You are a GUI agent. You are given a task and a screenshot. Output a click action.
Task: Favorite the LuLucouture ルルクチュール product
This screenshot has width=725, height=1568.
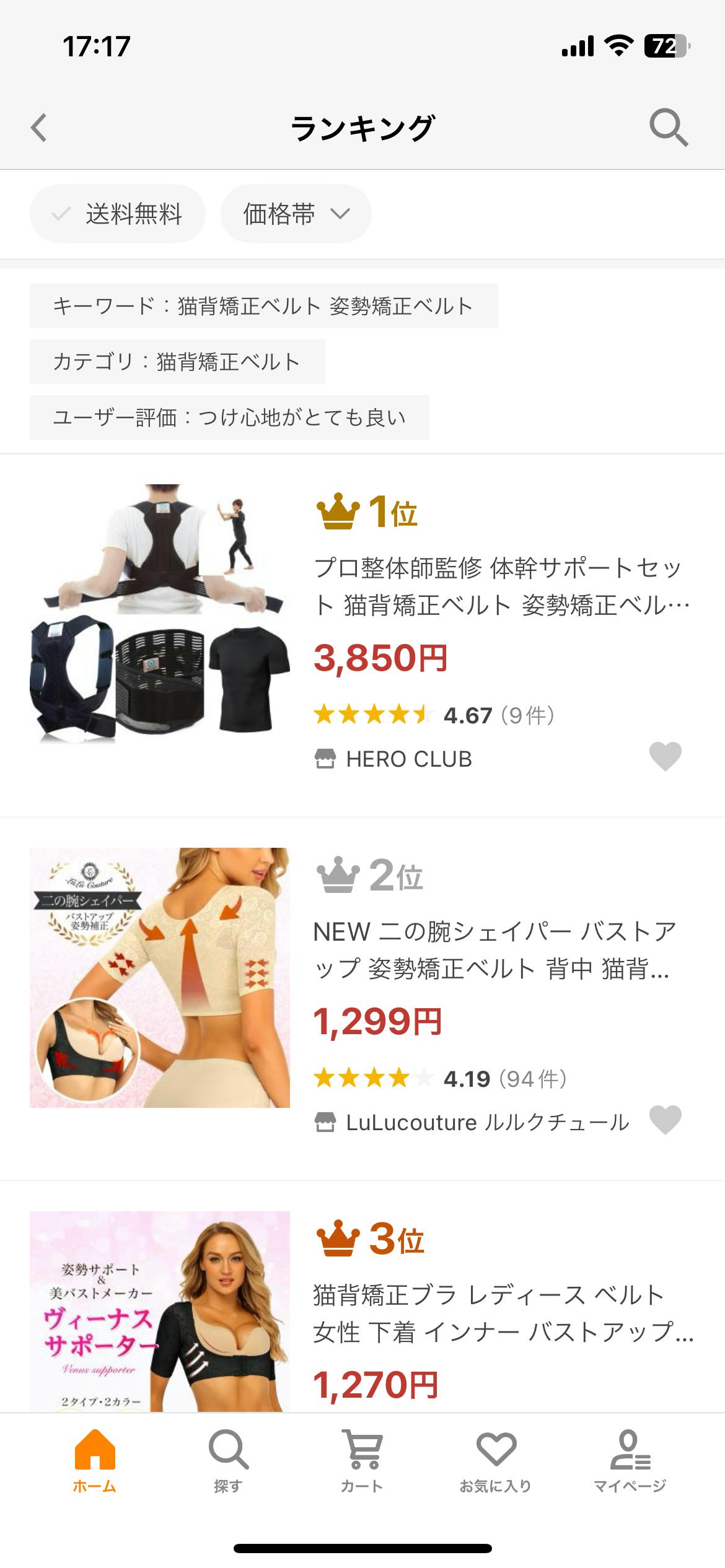665,1120
